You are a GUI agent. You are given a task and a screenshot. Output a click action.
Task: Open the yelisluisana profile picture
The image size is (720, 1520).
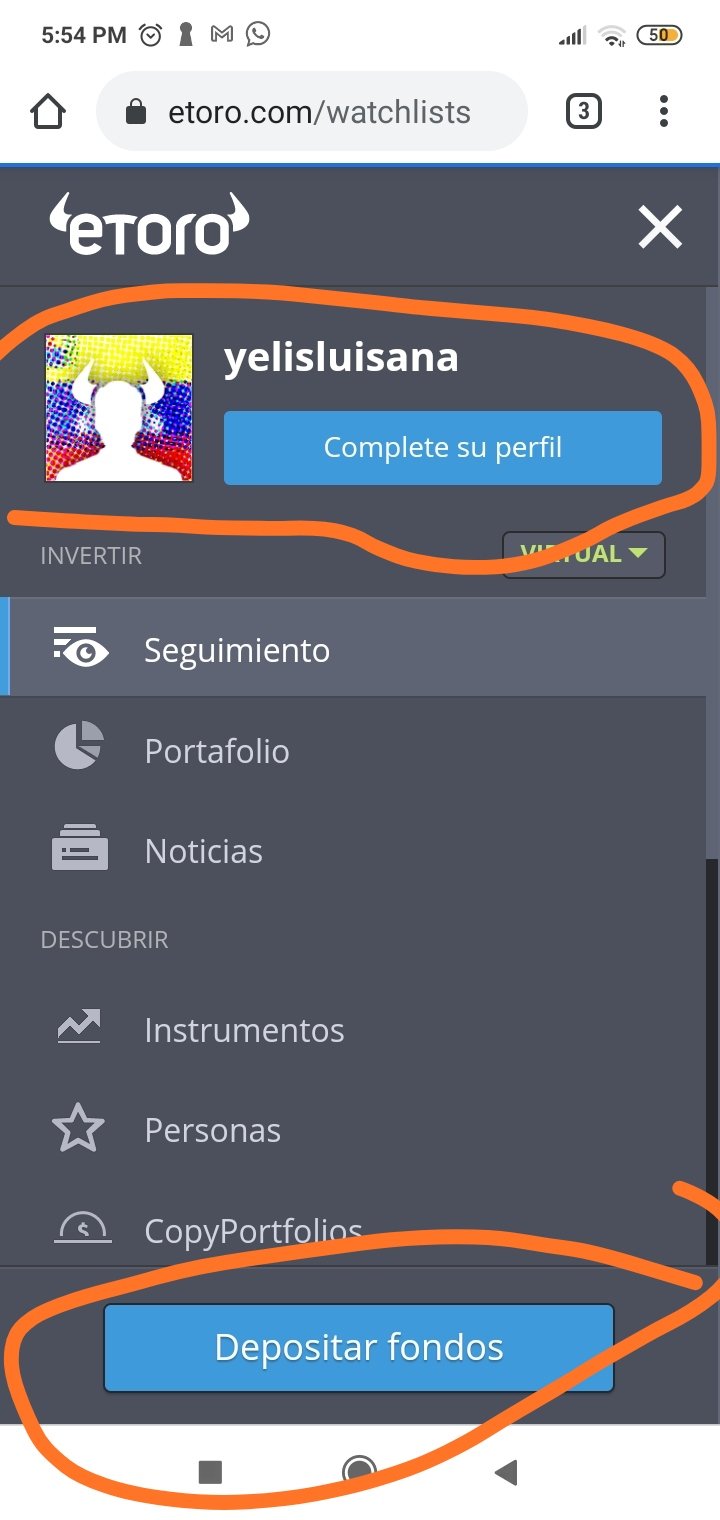[119, 408]
